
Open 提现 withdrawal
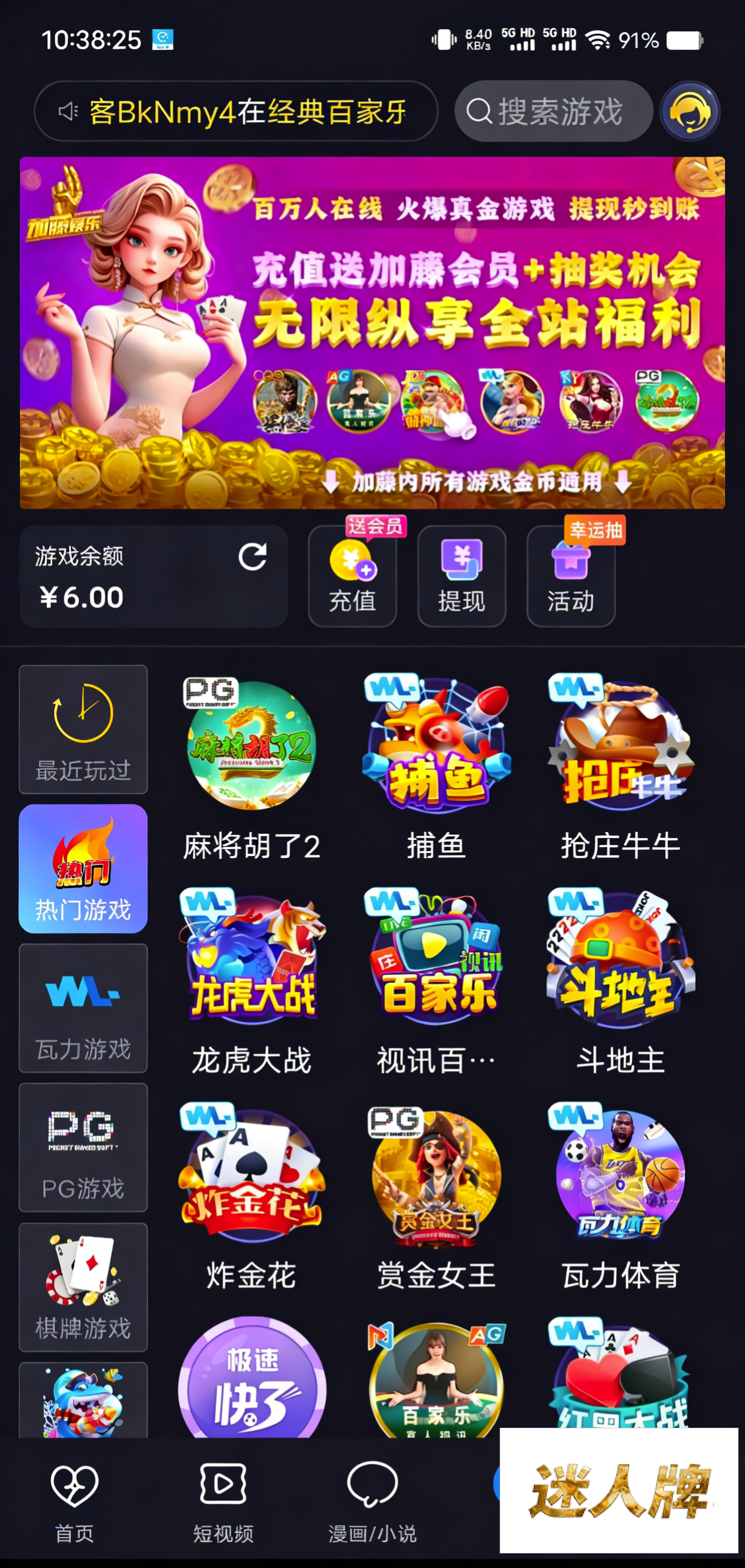pos(461,576)
